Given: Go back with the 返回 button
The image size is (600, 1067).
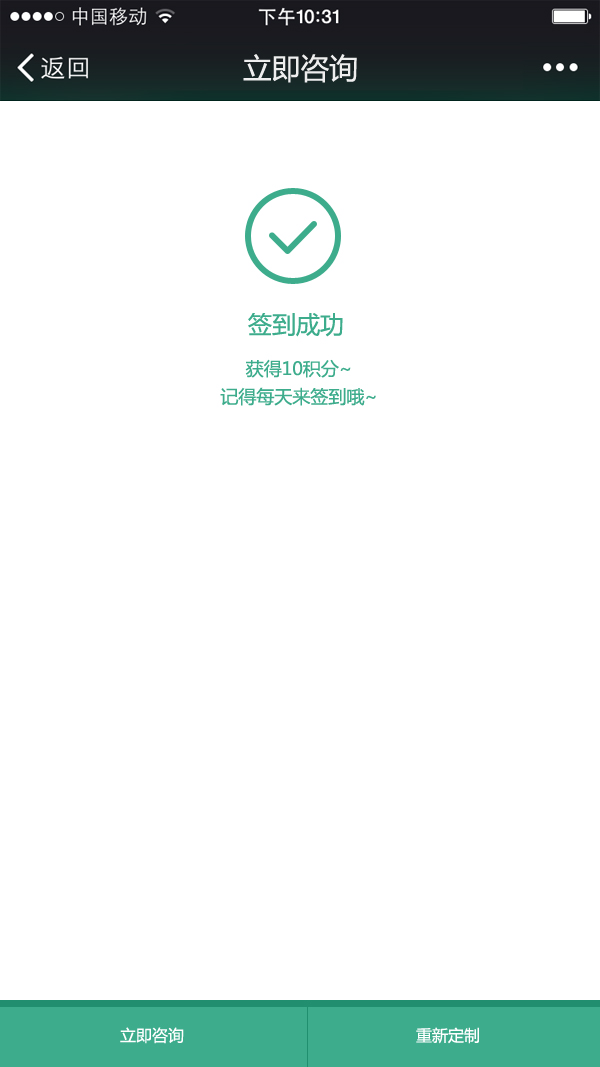Looking at the screenshot, I should (x=54, y=68).
